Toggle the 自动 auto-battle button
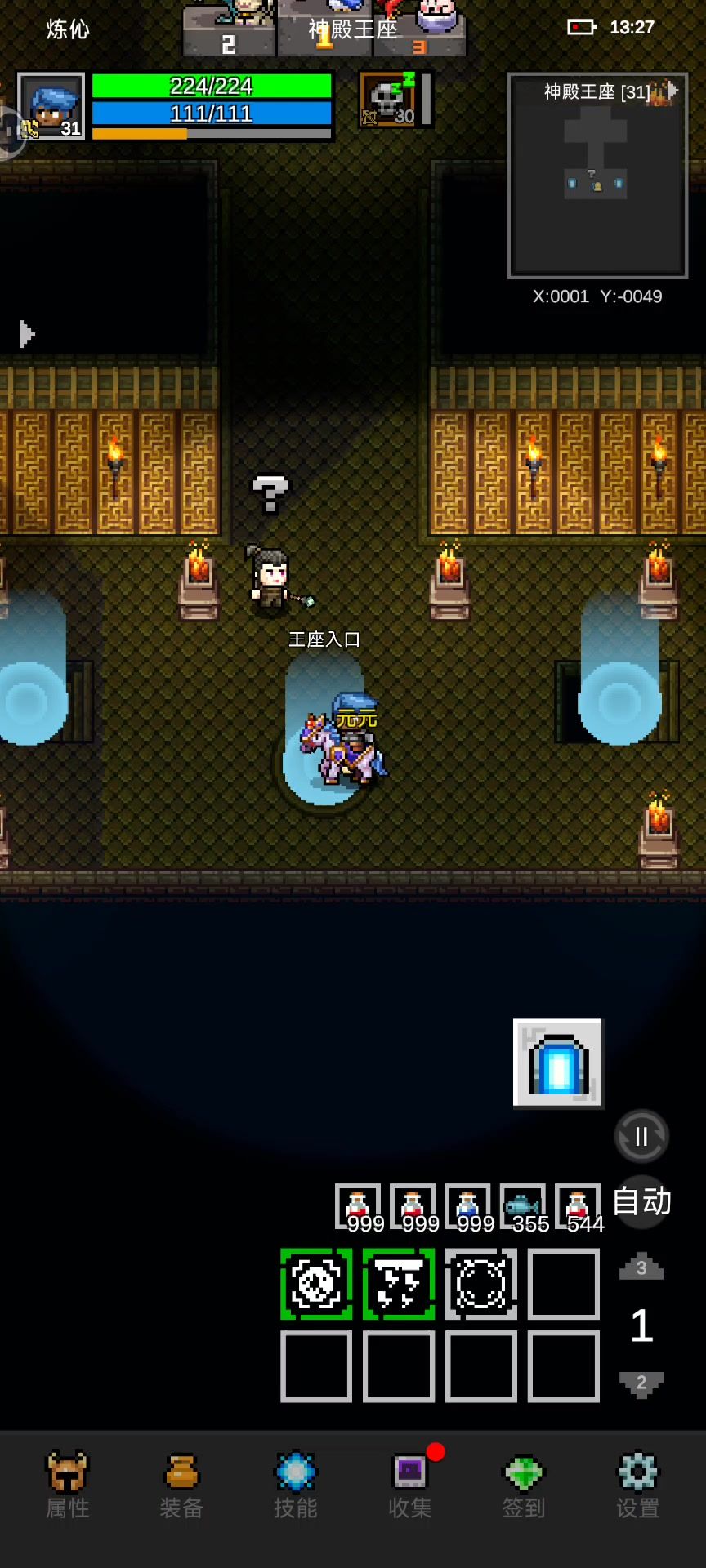The width and height of the screenshot is (706, 1568). coord(642,1201)
